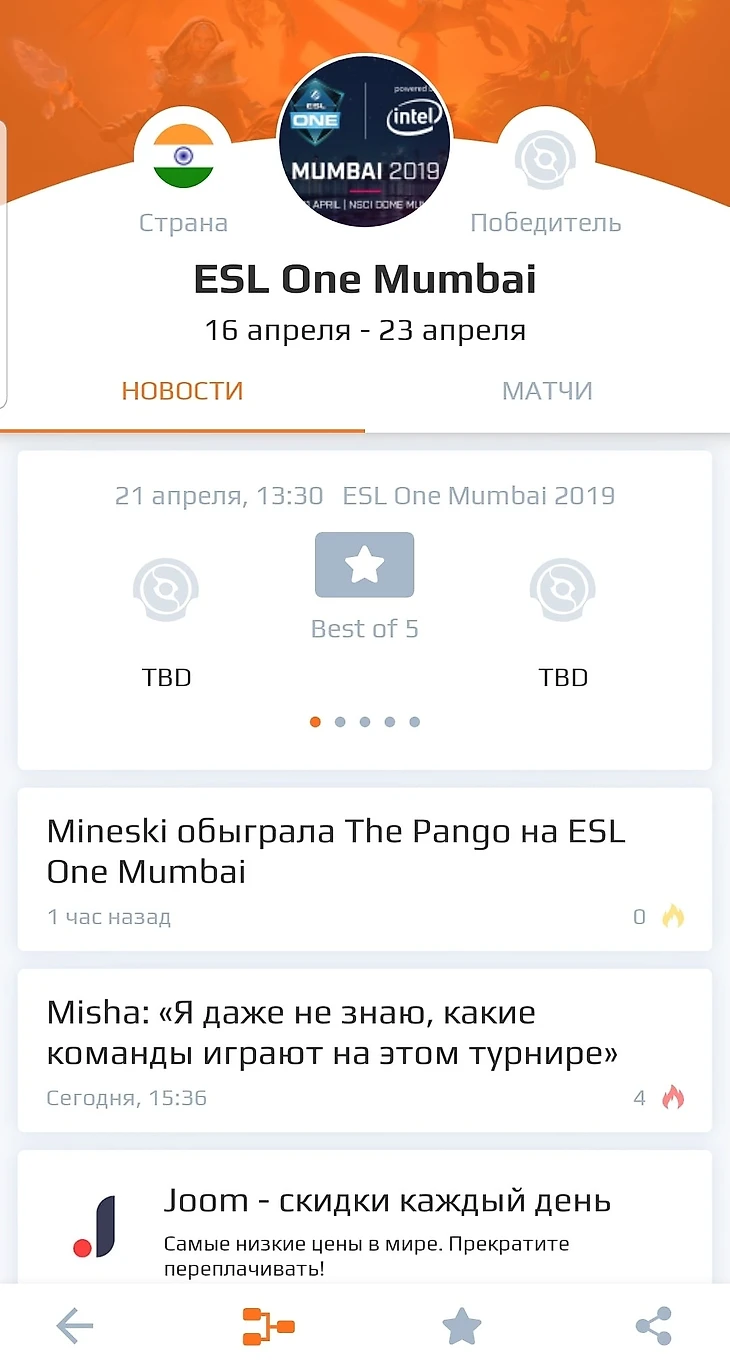Screen dimensions: 730x1369
Task: Select the НОВОСТИ tab
Action: pos(182,391)
